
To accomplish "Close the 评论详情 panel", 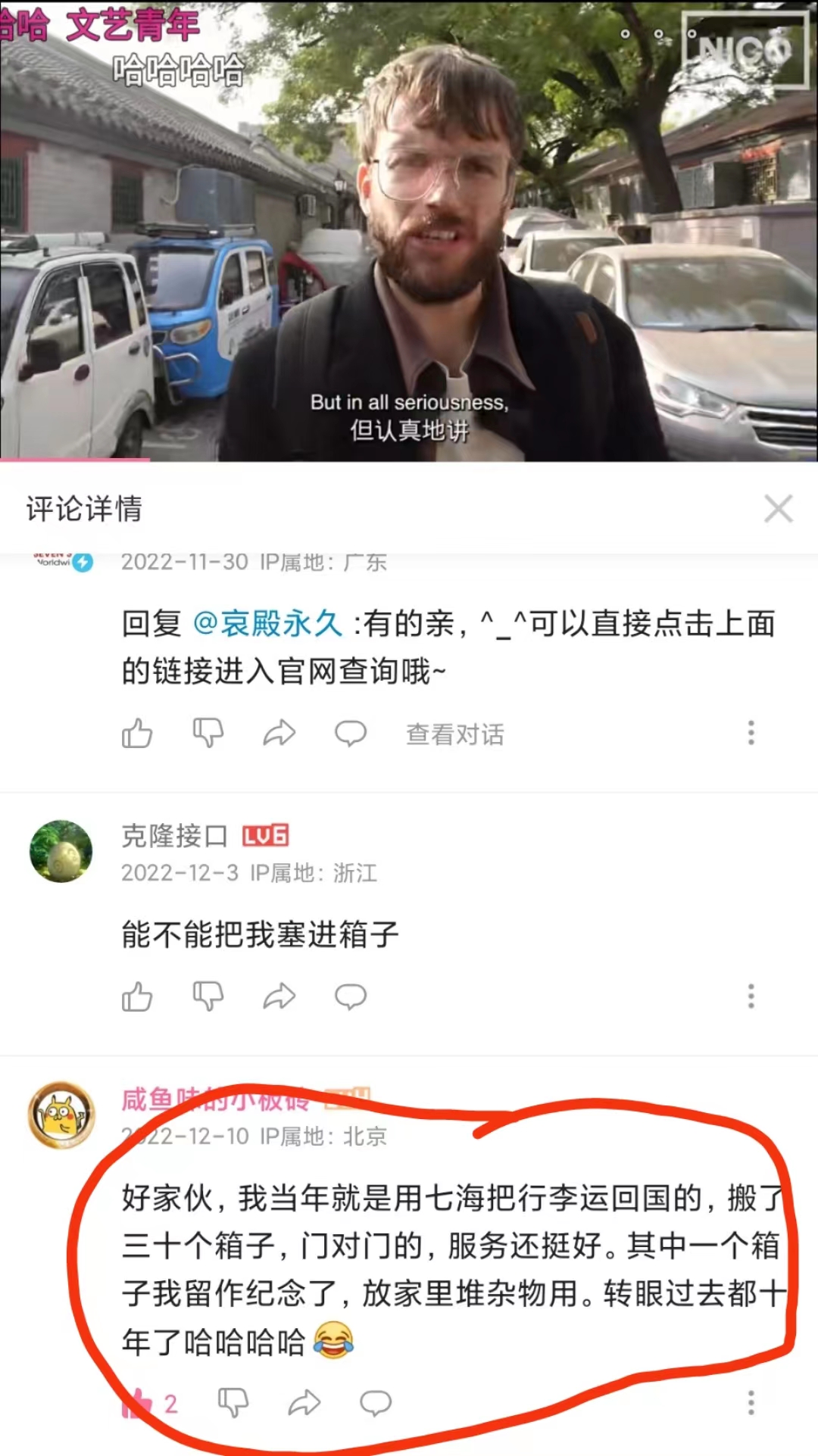I will click(778, 509).
